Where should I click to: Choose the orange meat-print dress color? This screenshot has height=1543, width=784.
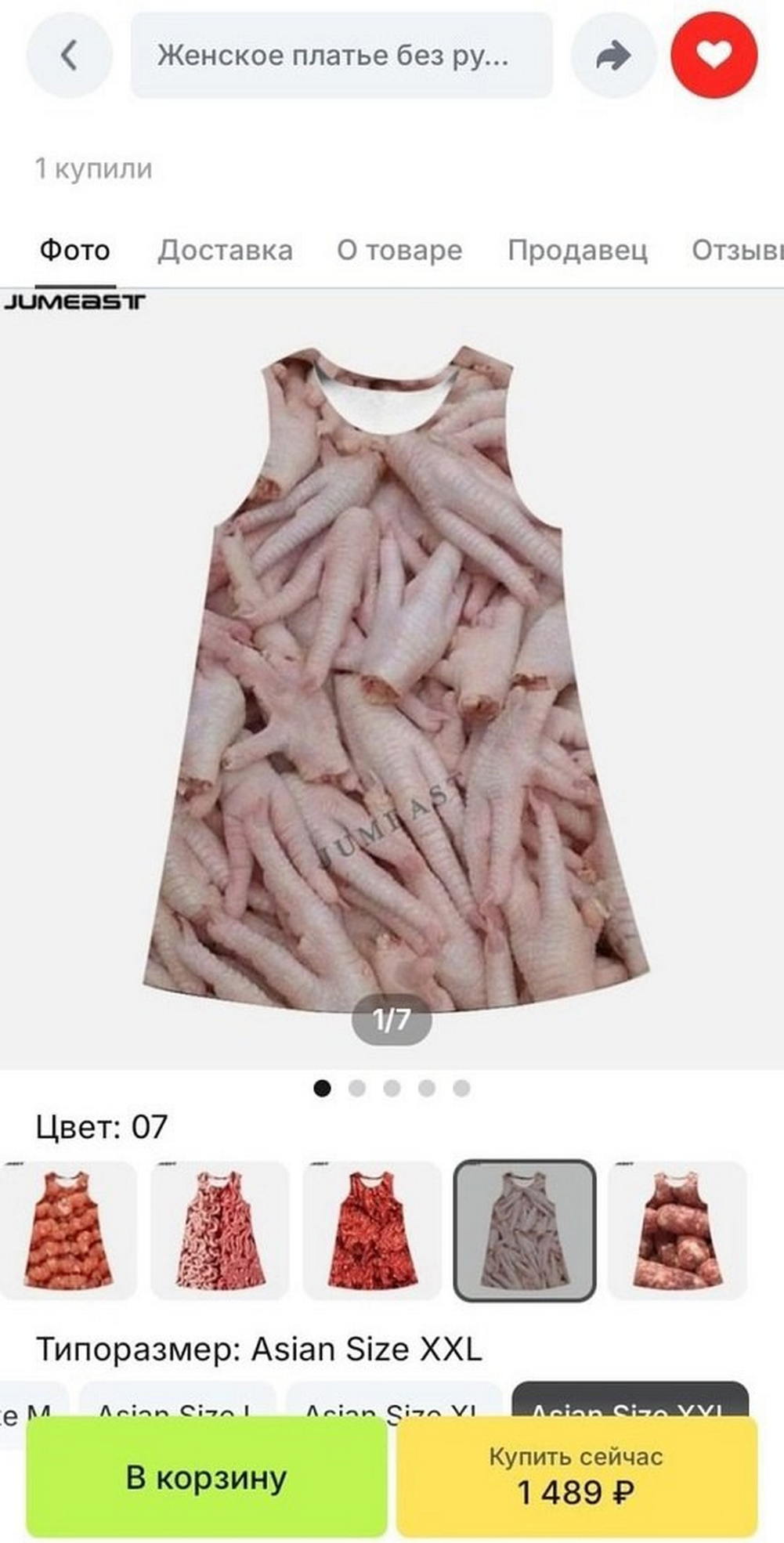[68, 1230]
